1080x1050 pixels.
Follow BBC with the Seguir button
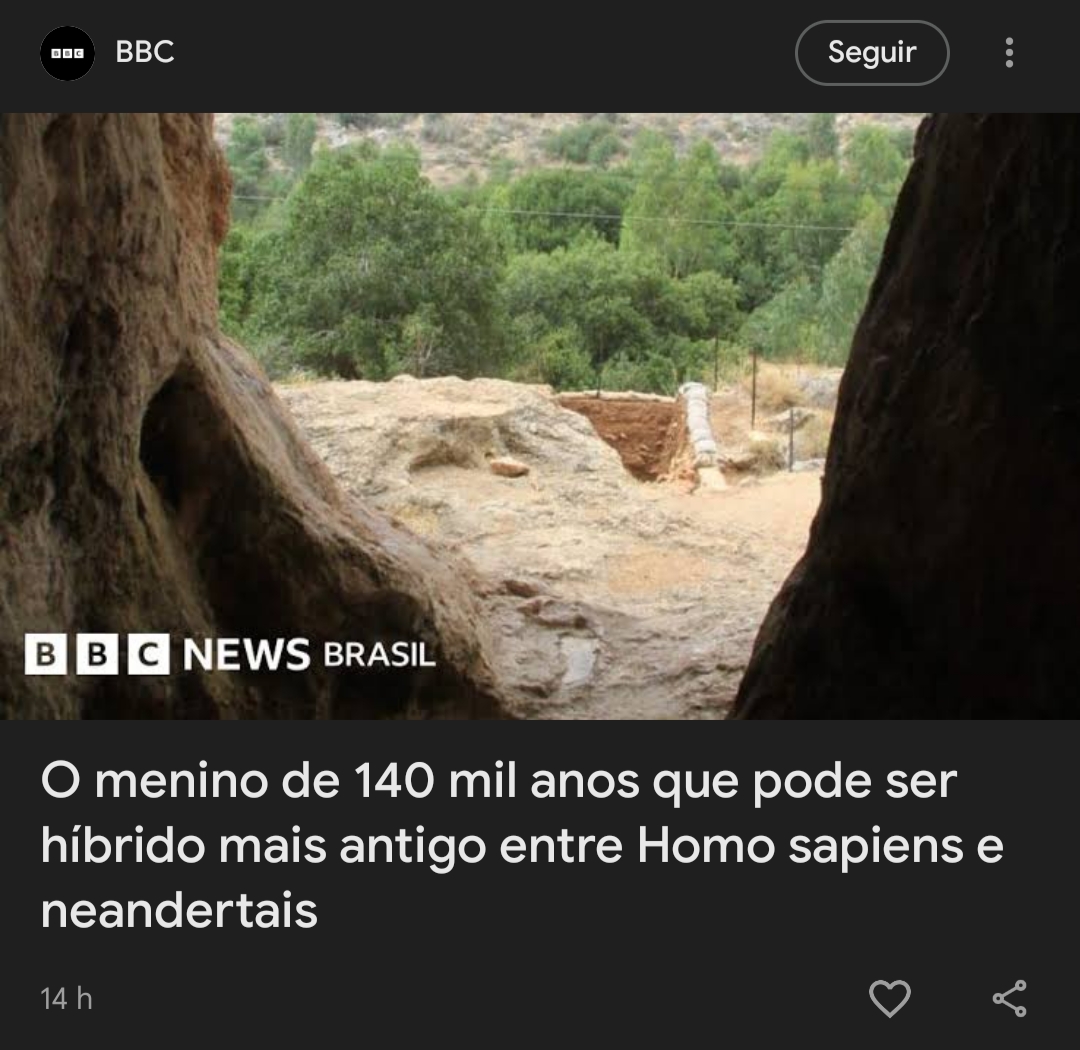click(871, 53)
